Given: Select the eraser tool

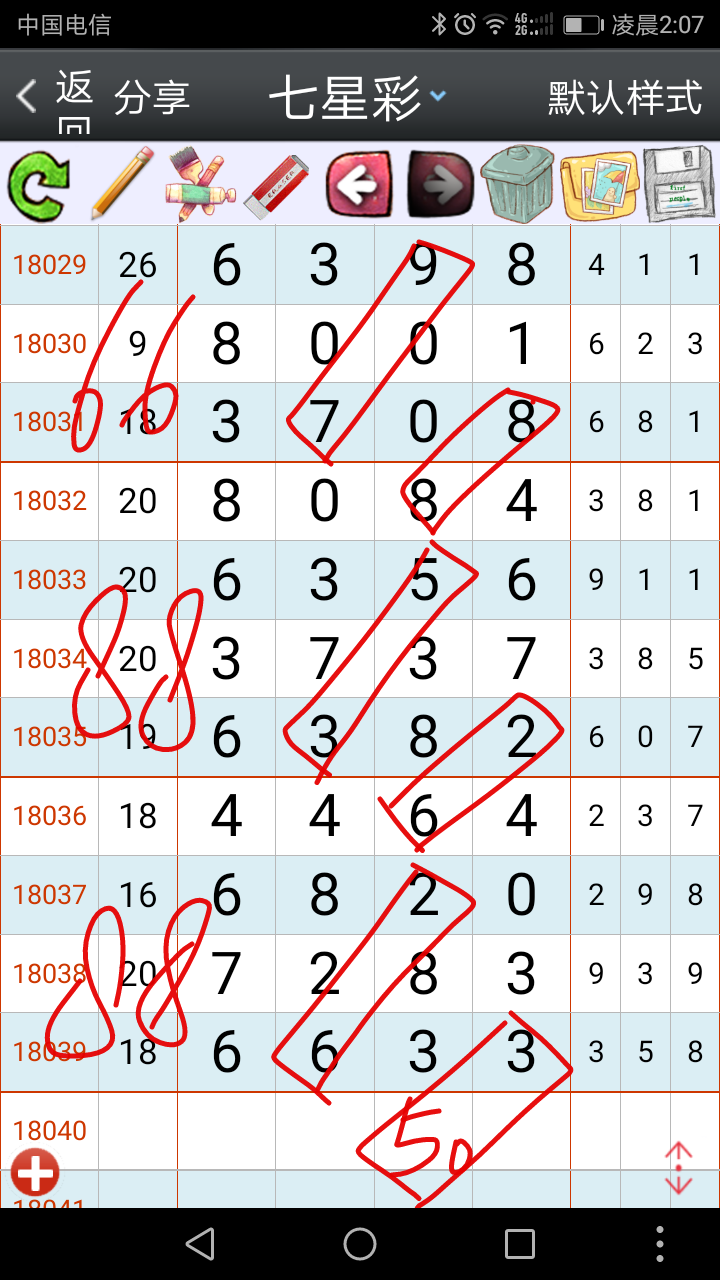Looking at the screenshot, I should [277, 184].
